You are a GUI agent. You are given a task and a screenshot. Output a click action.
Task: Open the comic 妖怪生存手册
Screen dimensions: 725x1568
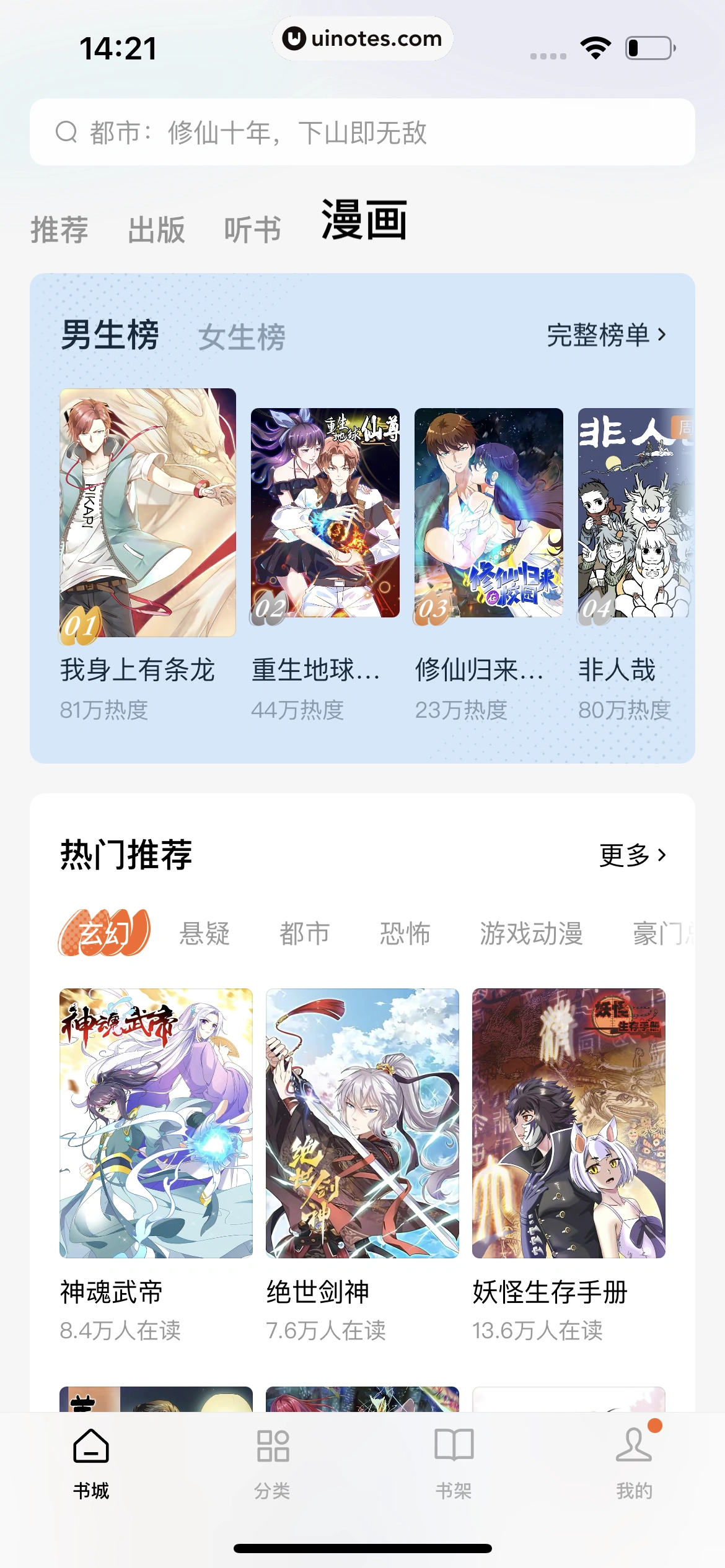click(x=568, y=1123)
